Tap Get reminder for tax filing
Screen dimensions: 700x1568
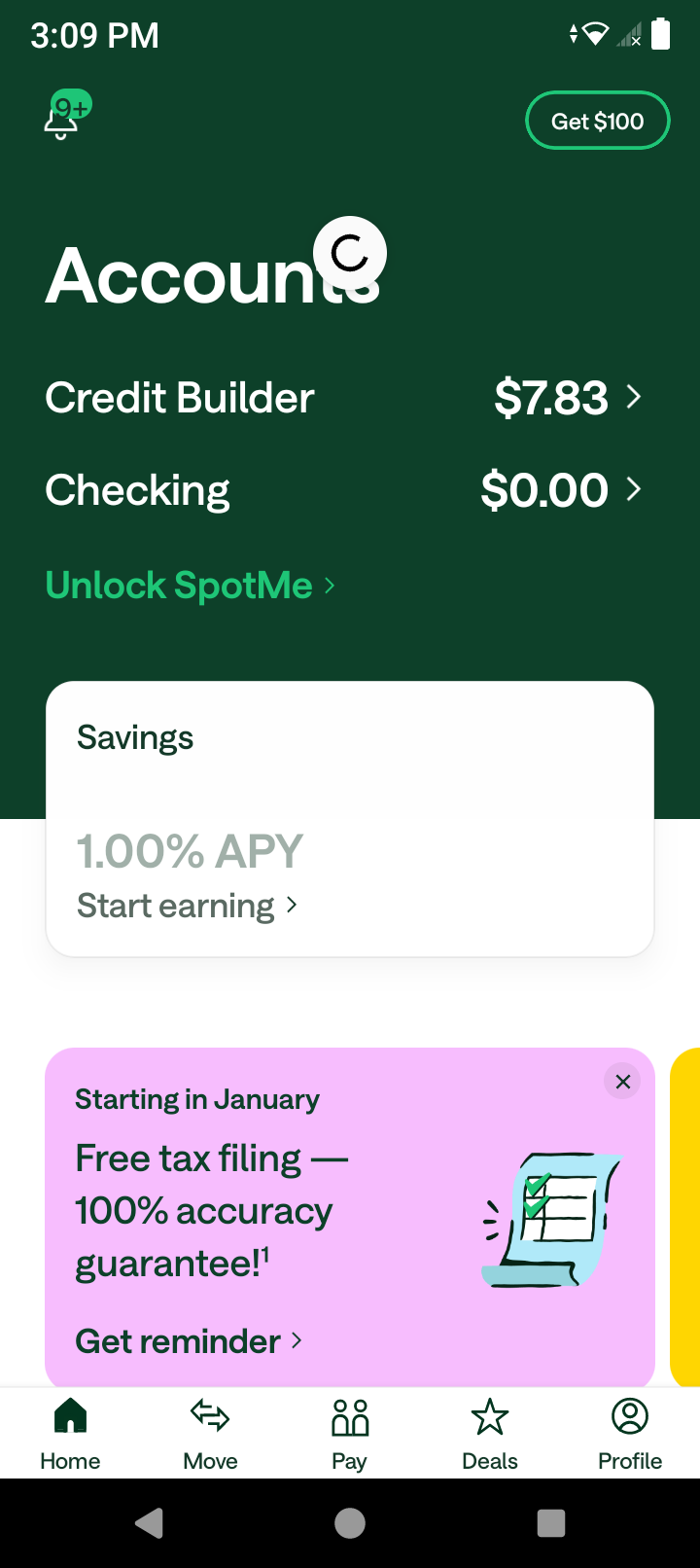tap(189, 1341)
